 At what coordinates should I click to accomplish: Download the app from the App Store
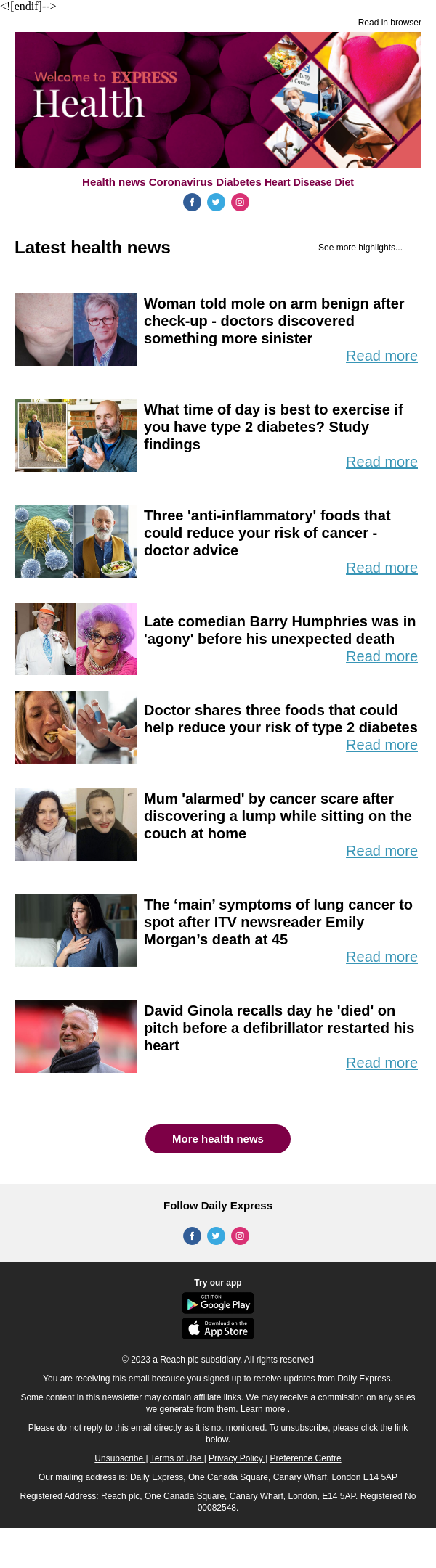click(218, 1328)
